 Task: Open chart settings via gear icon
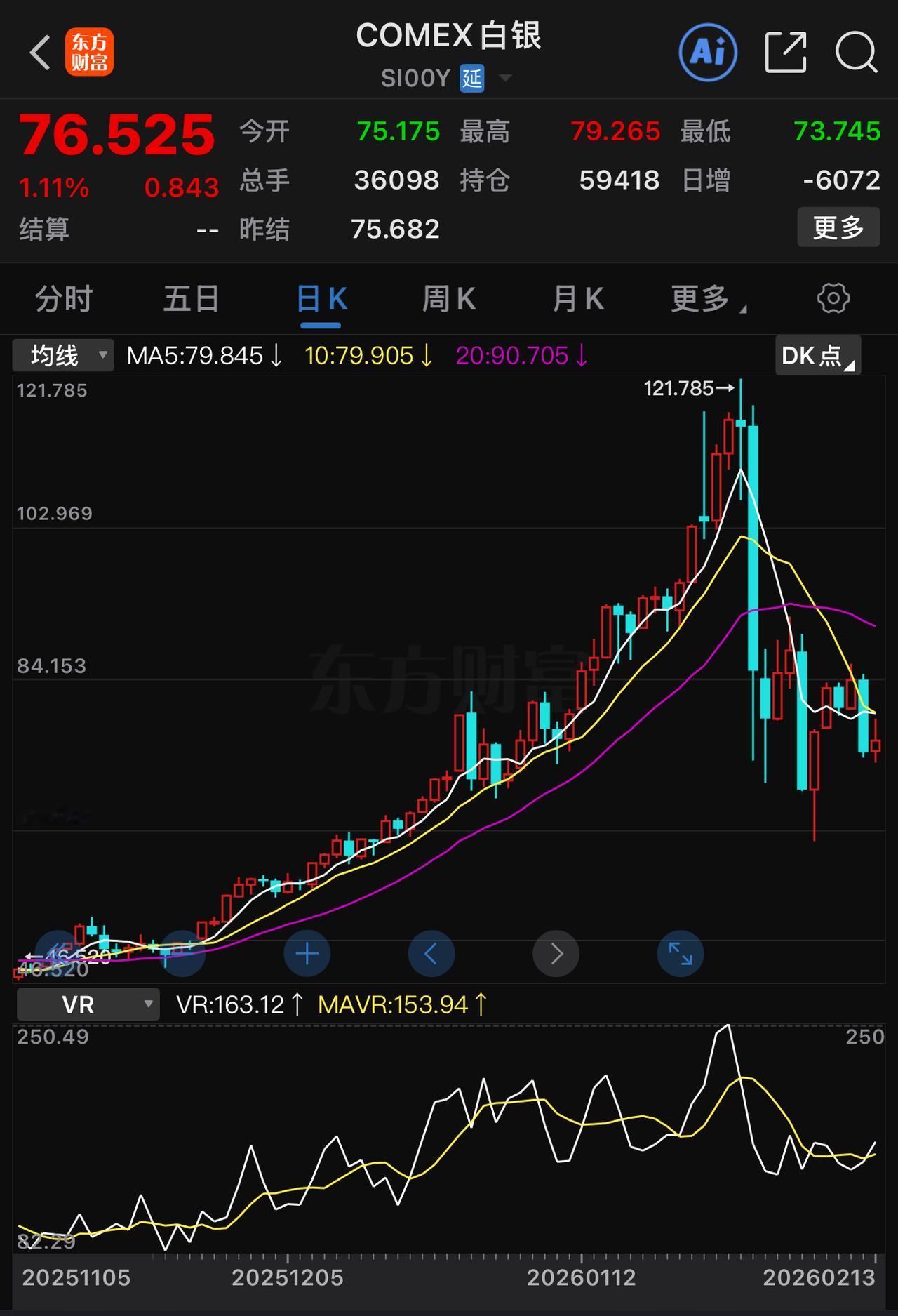click(833, 299)
